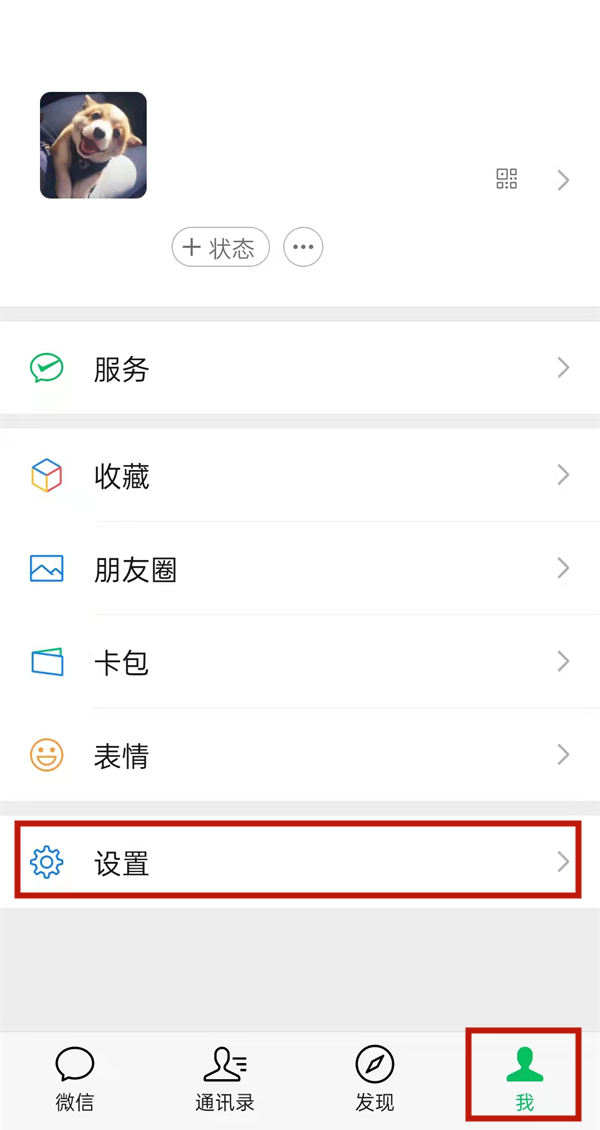
Task: Switch to the 微信 chats tab
Action: [75, 1080]
